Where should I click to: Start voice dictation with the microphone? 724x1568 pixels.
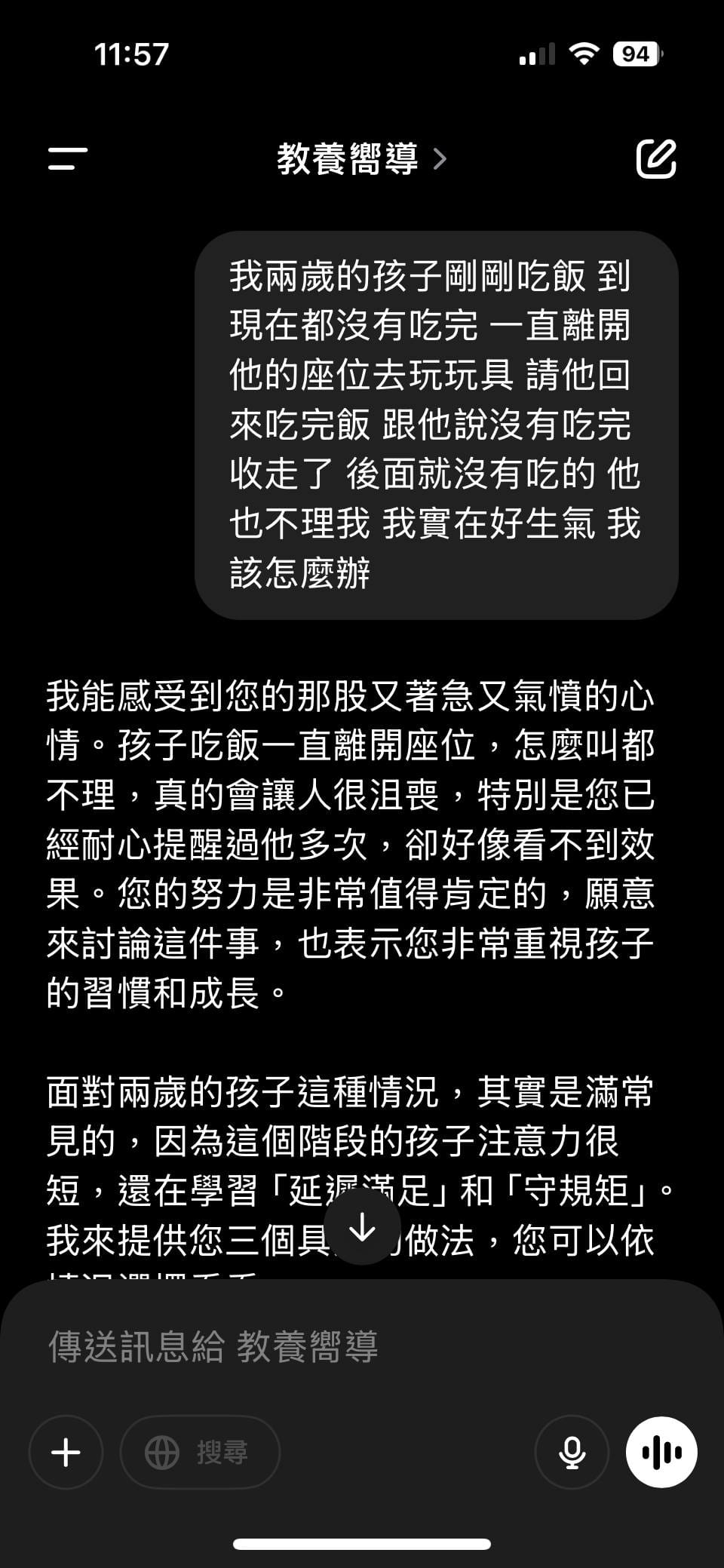click(571, 1452)
